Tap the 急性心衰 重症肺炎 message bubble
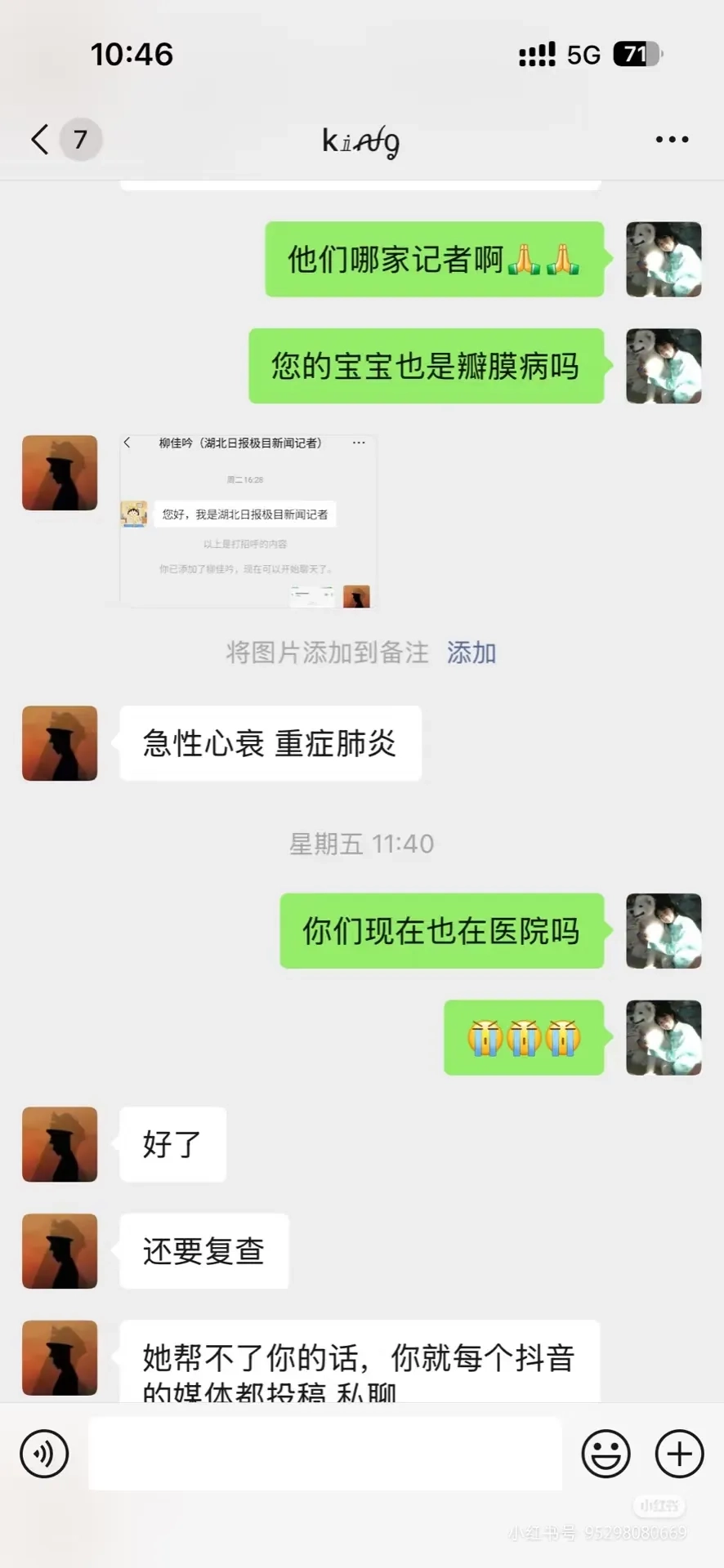 click(x=270, y=742)
